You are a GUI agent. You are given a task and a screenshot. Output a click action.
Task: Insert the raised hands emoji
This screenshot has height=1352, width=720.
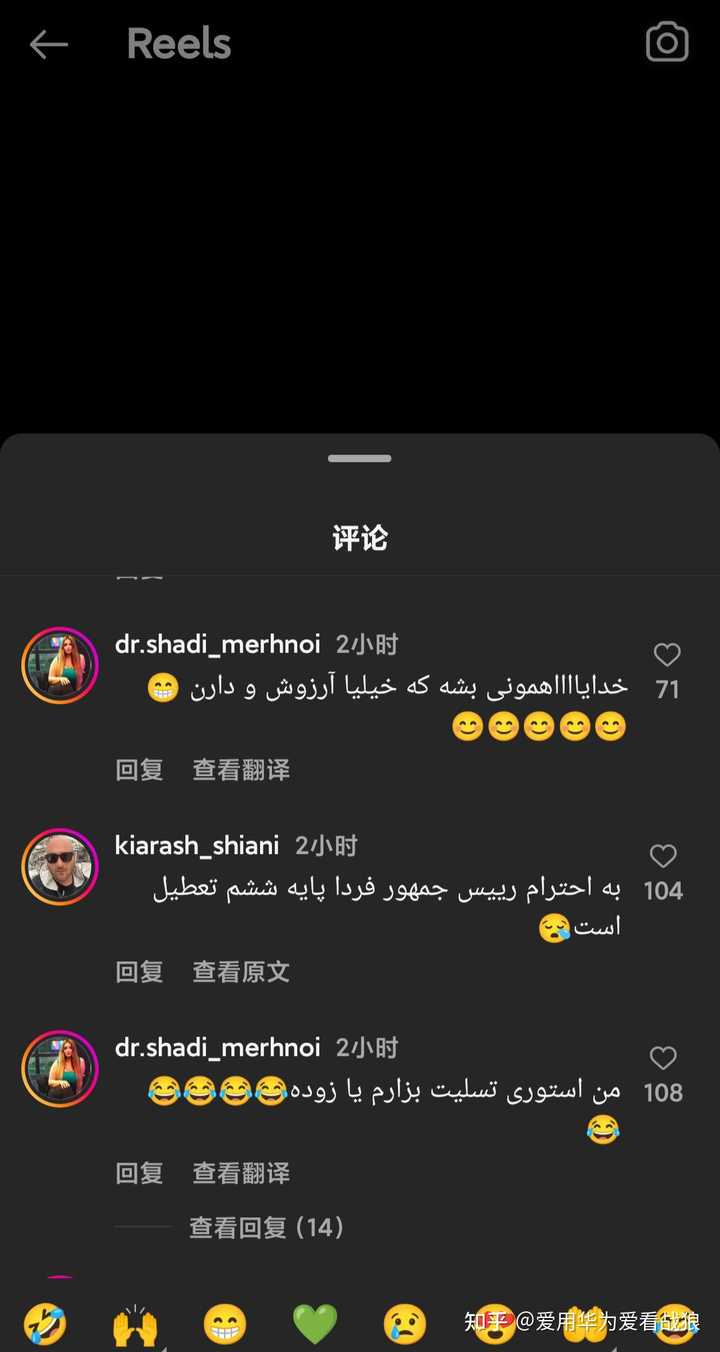[x=135, y=1324]
